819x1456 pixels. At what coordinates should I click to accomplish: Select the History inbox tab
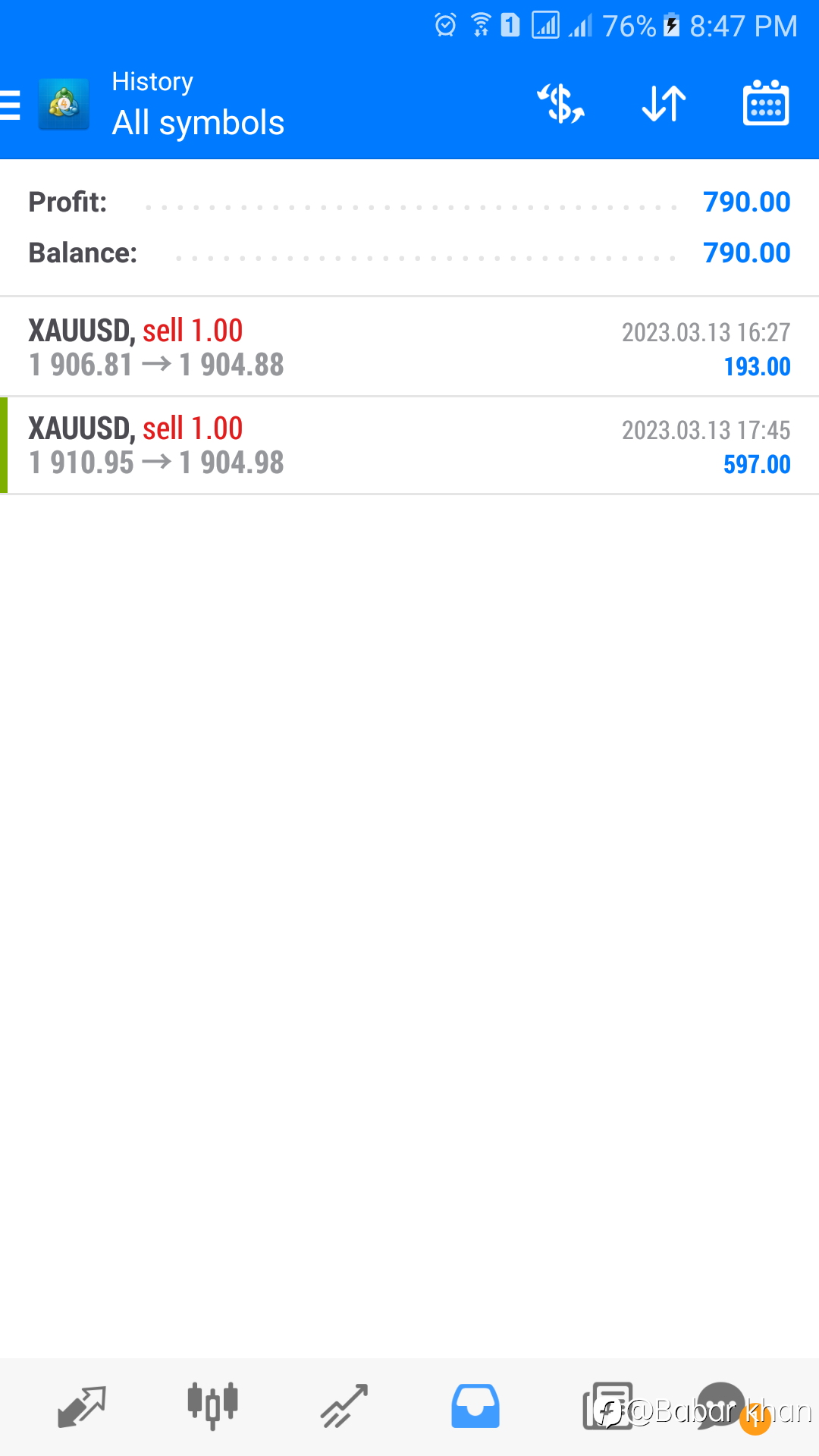tap(475, 1407)
